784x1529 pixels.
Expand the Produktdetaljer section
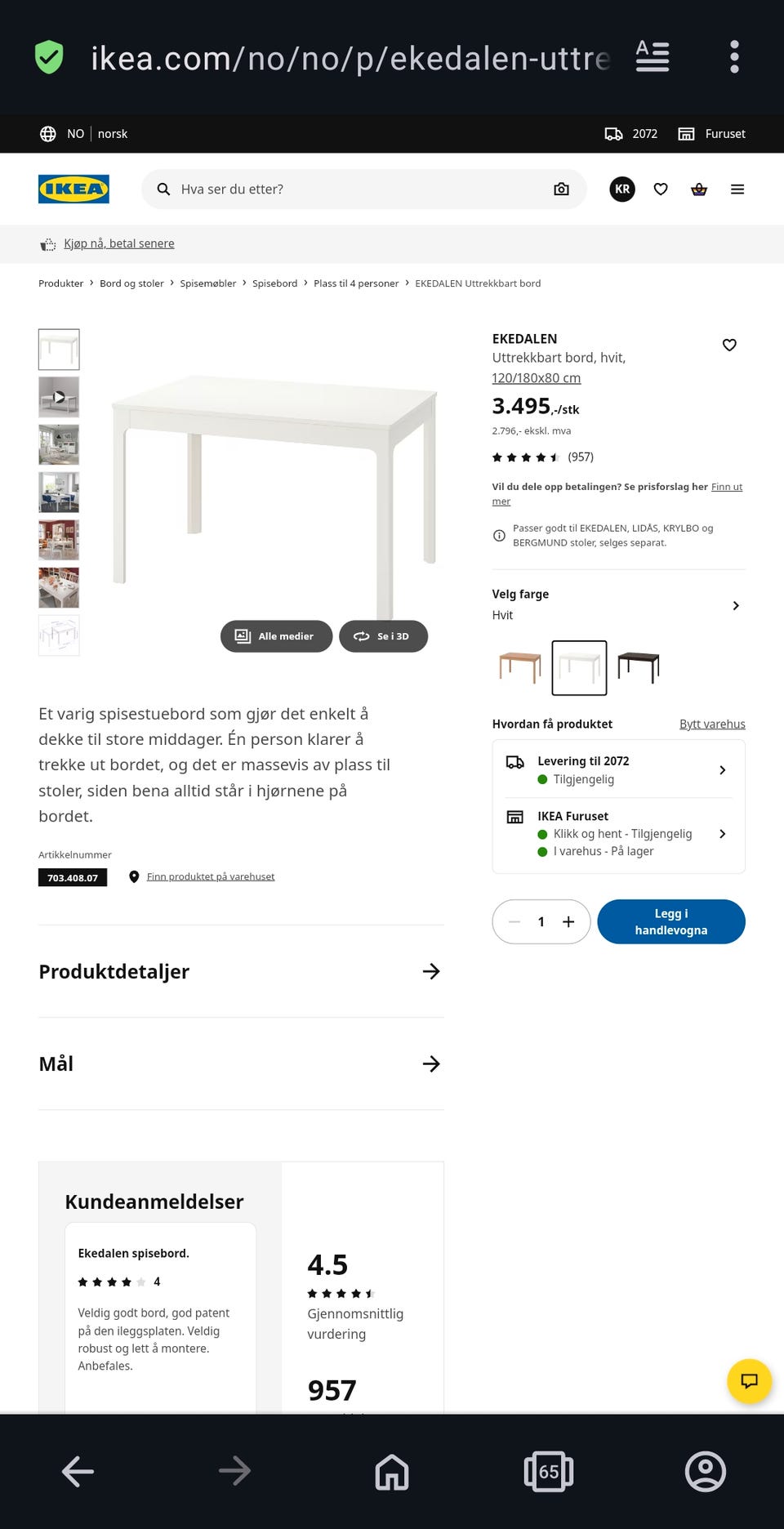[241, 972]
